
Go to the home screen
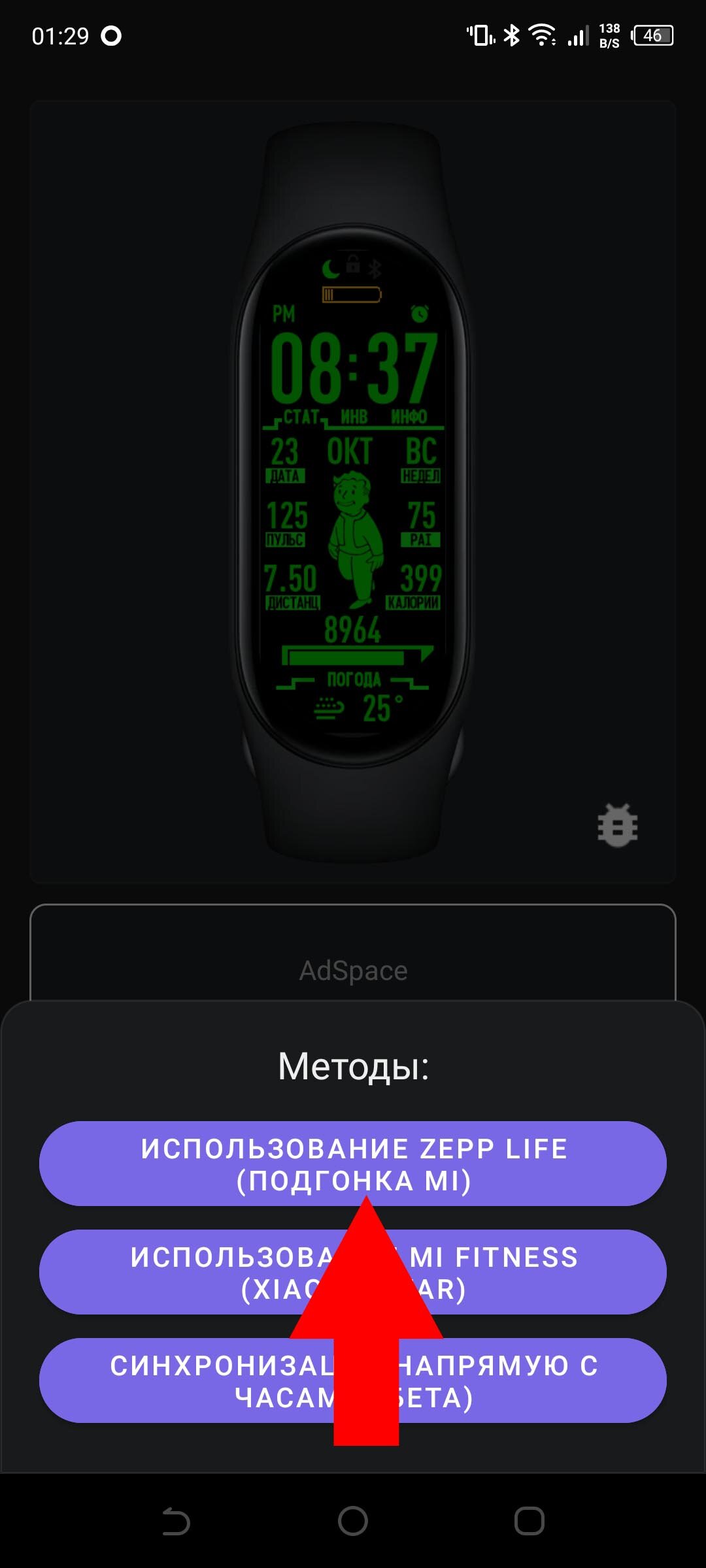click(353, 1521)
